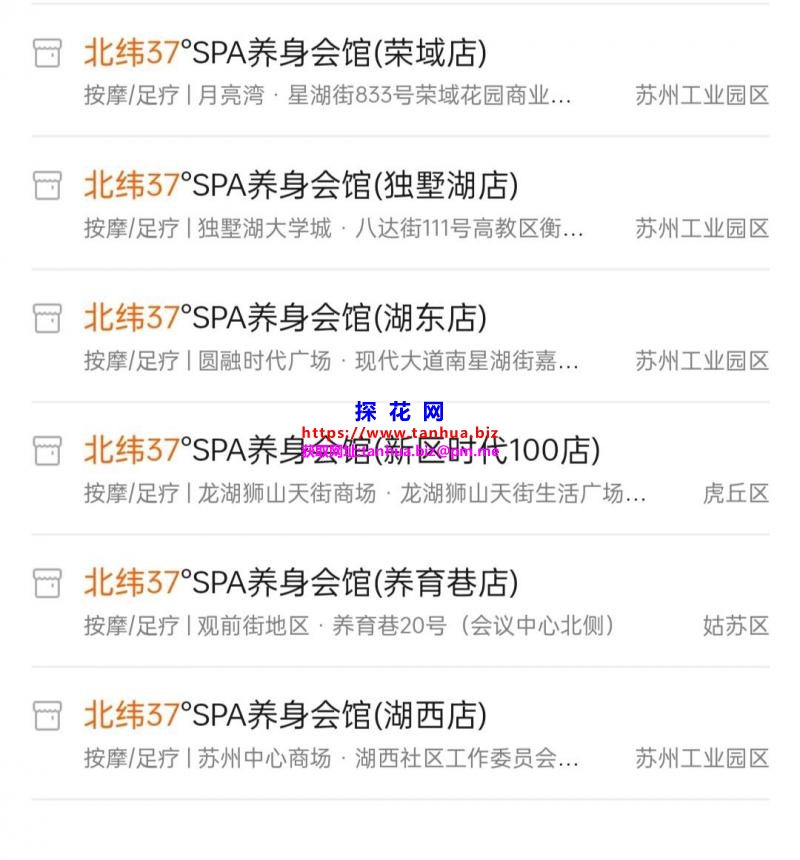Viewport: 800px width, 860px height.
Task: Choose 北纬37°SPA养身会馆(湖东店)
Action: point(285,319)
